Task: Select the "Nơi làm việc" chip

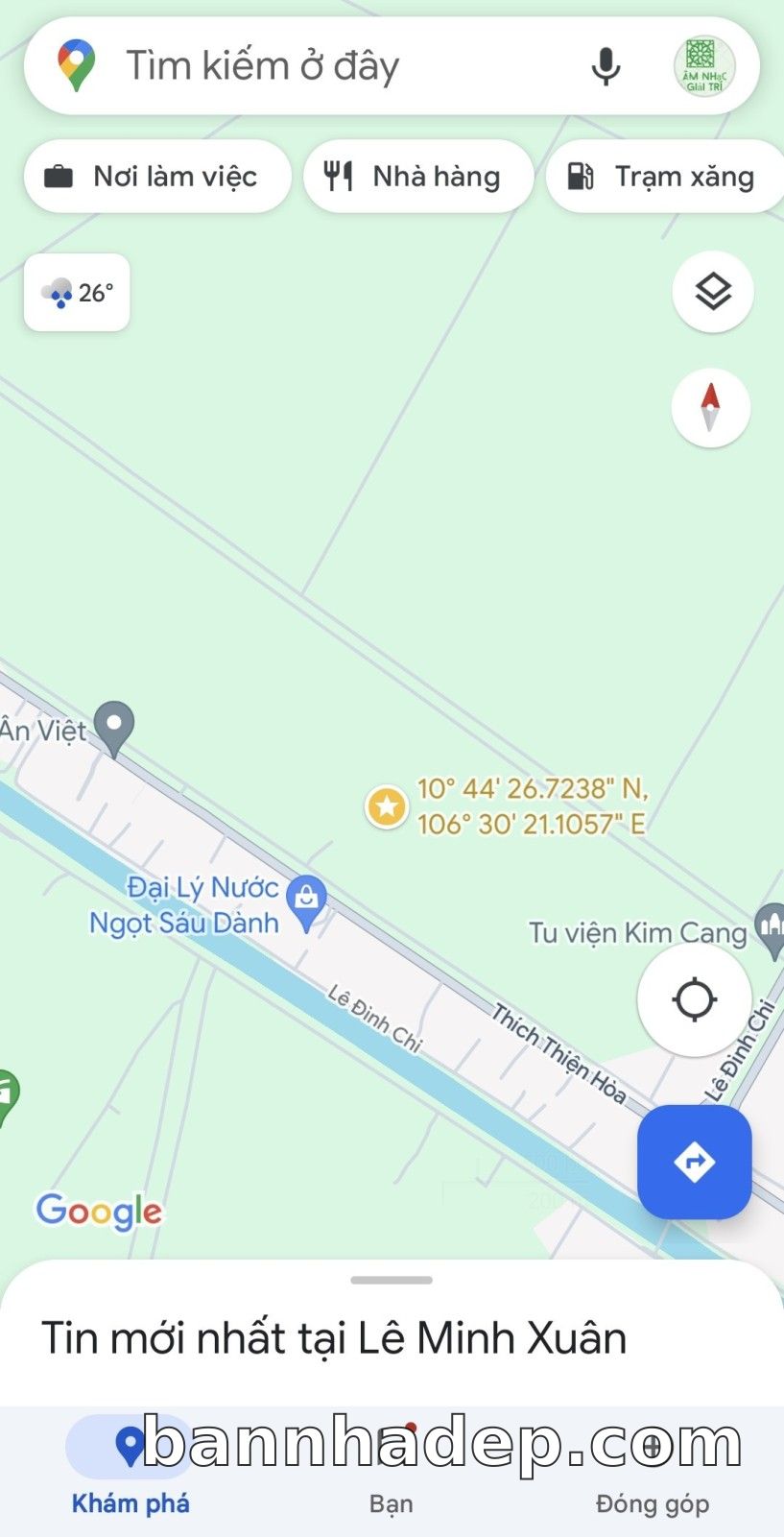Action: 157,177
